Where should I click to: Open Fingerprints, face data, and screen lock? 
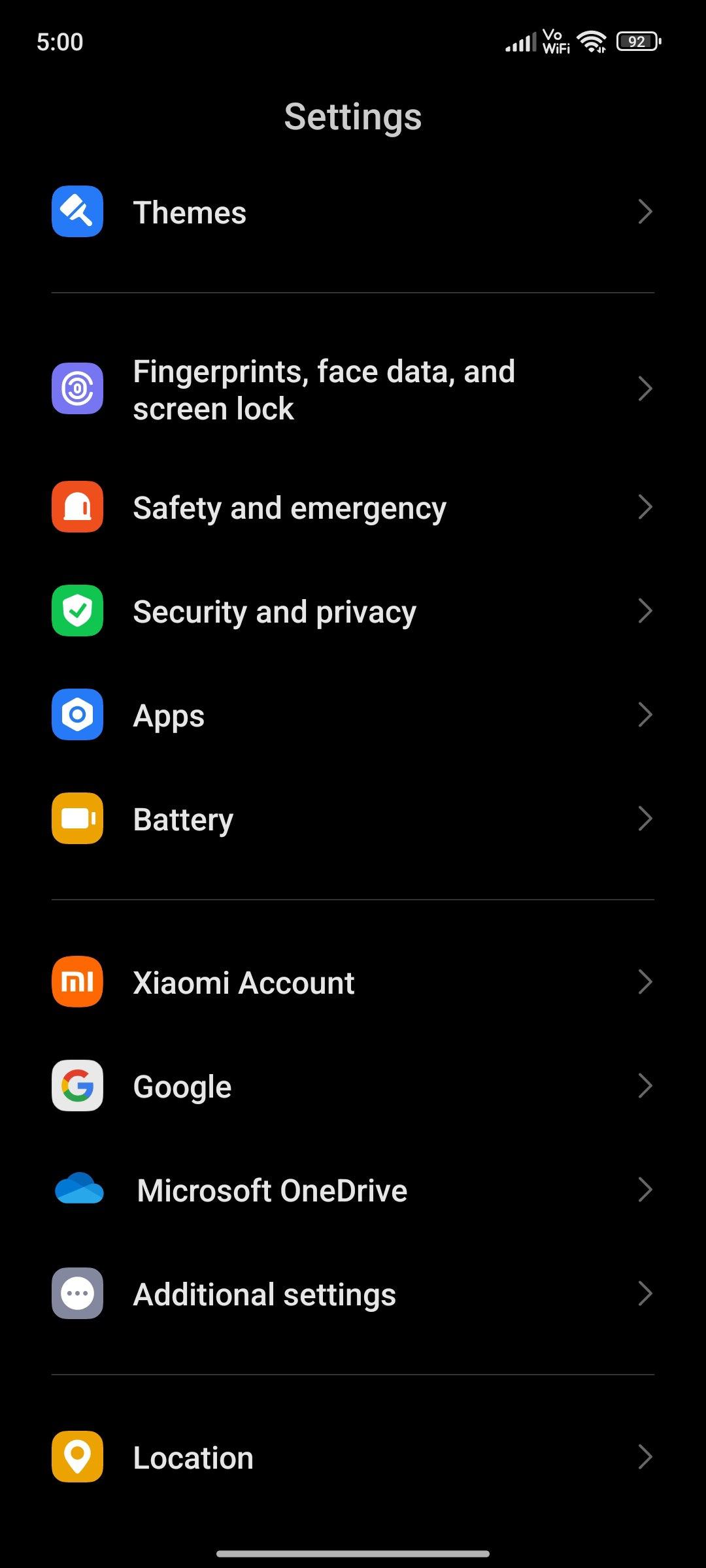[353, 390]
